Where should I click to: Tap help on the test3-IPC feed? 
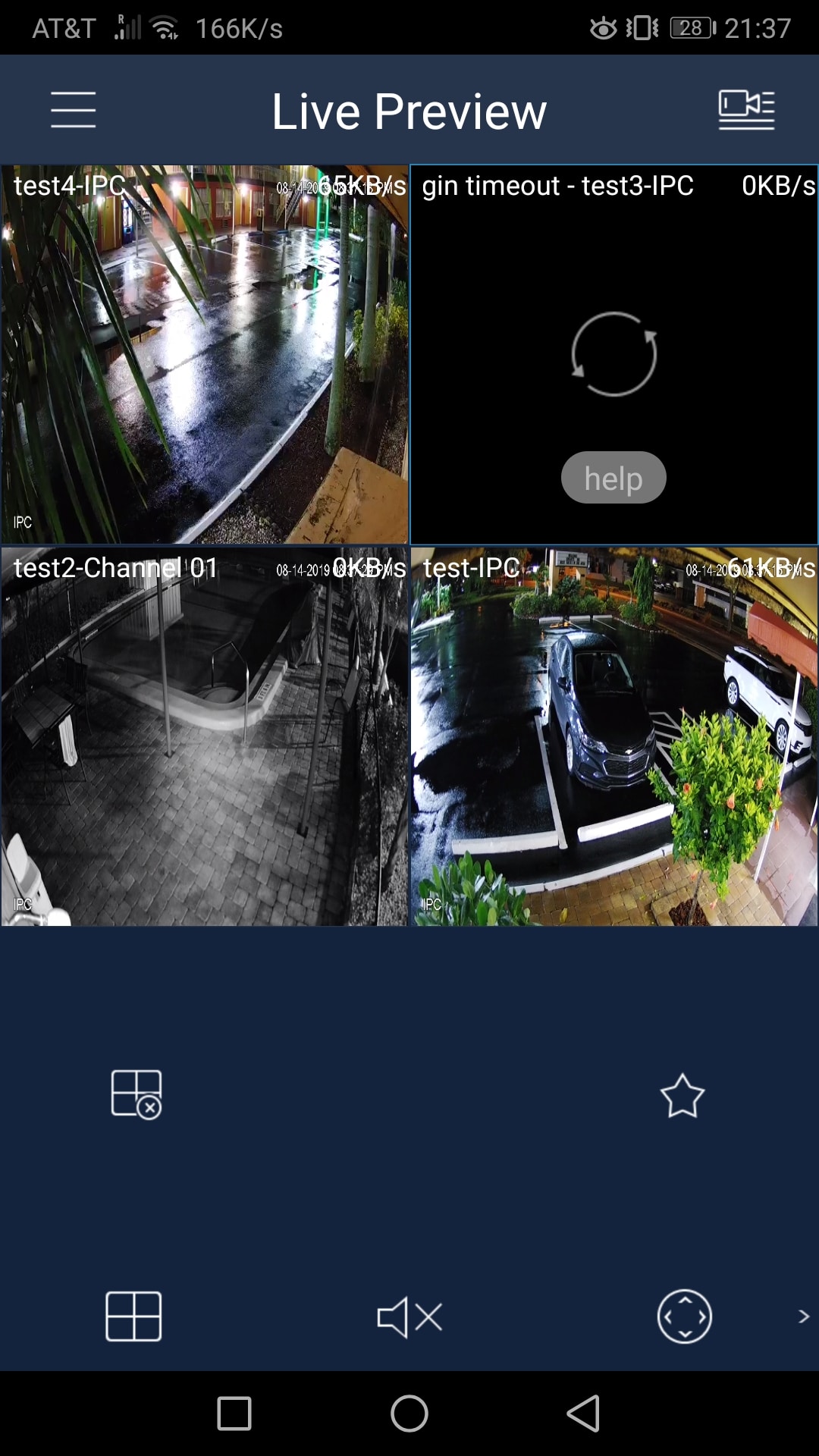pyautogui.click(x=613, y=478)
